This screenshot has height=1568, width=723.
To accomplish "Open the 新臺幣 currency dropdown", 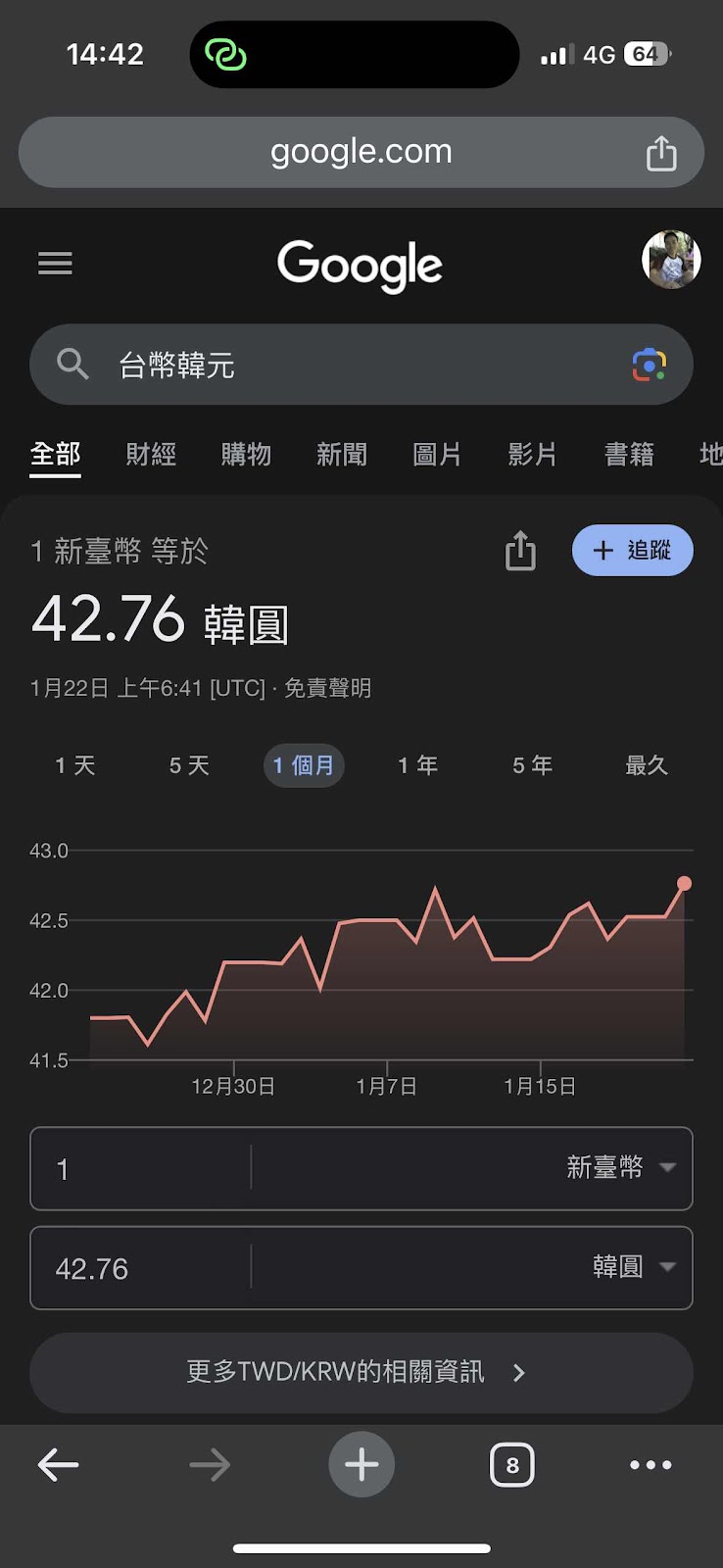I will click(474, 1167).
